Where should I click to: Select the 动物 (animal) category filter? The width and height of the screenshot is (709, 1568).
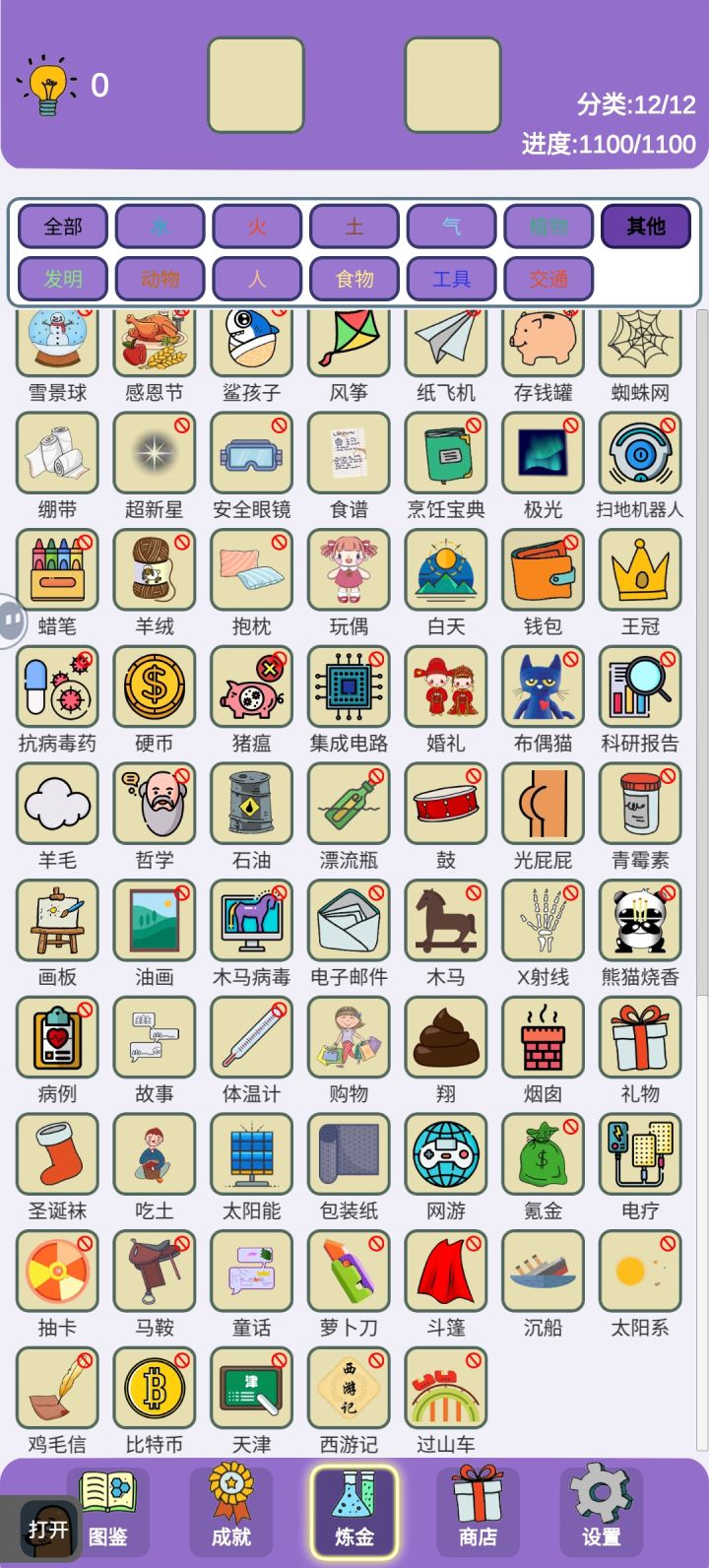click(160, 279)
